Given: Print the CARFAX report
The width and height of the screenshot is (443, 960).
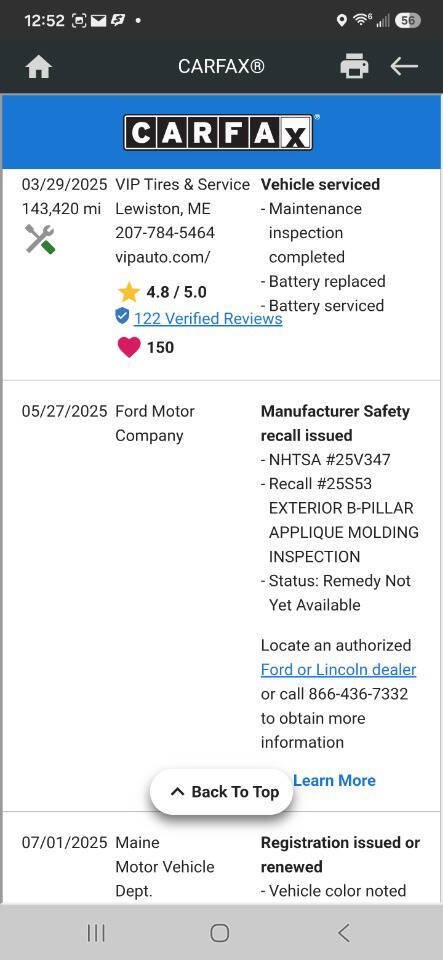Looking at the screenshot, I should [x=354, y=66].
